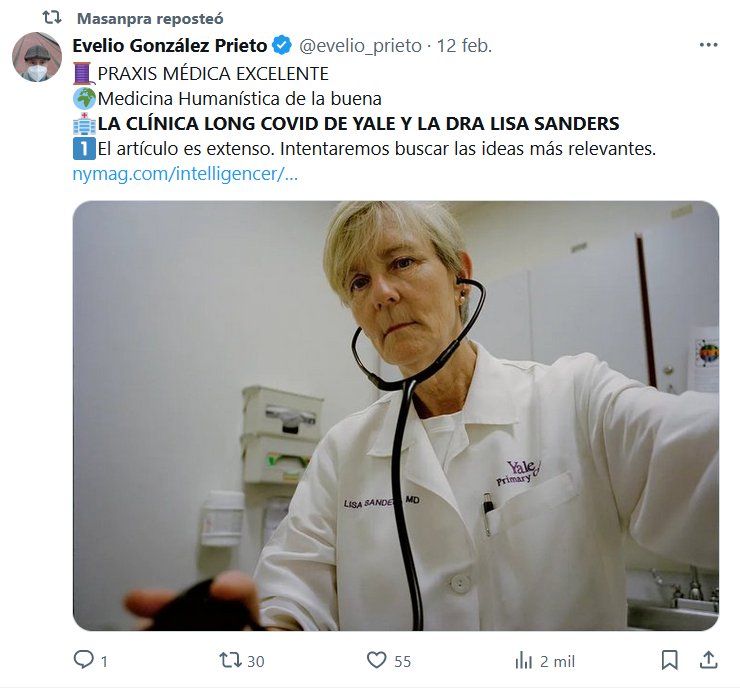The height and width of the screenshot is (690, 740).
Task: Share the post via share icon
Action: 708,660
